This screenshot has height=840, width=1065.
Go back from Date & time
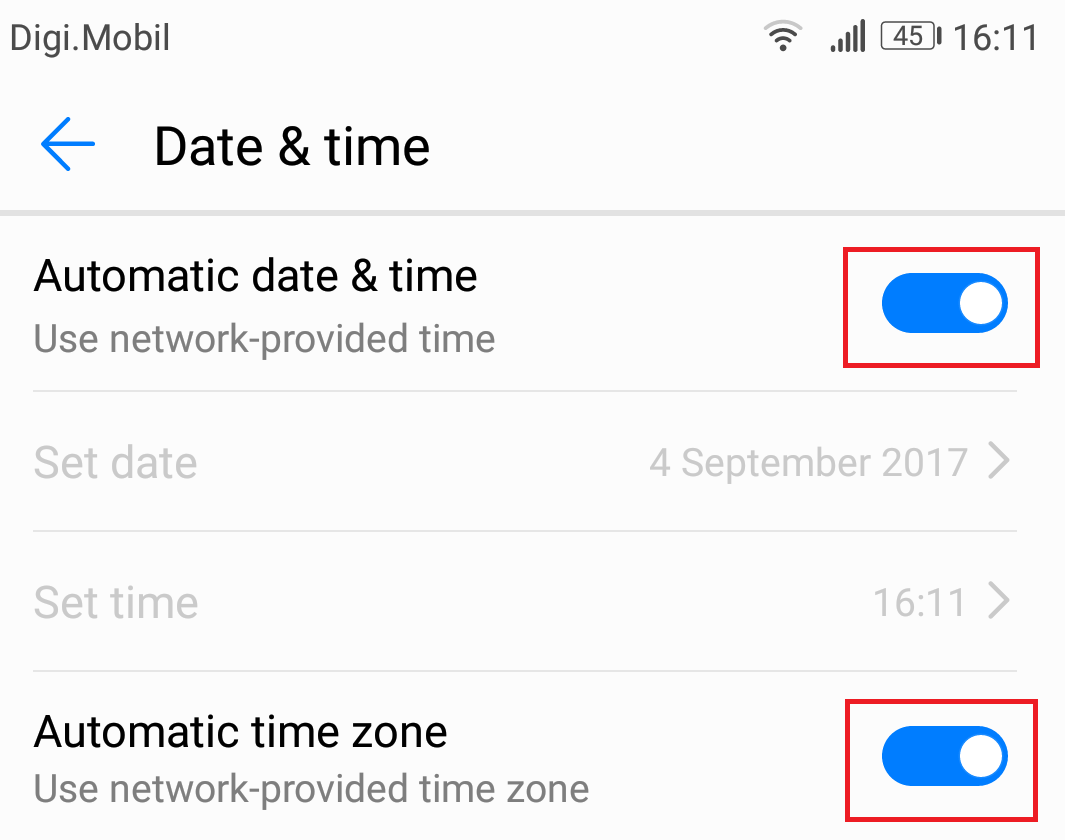click(x=68, y=146)
